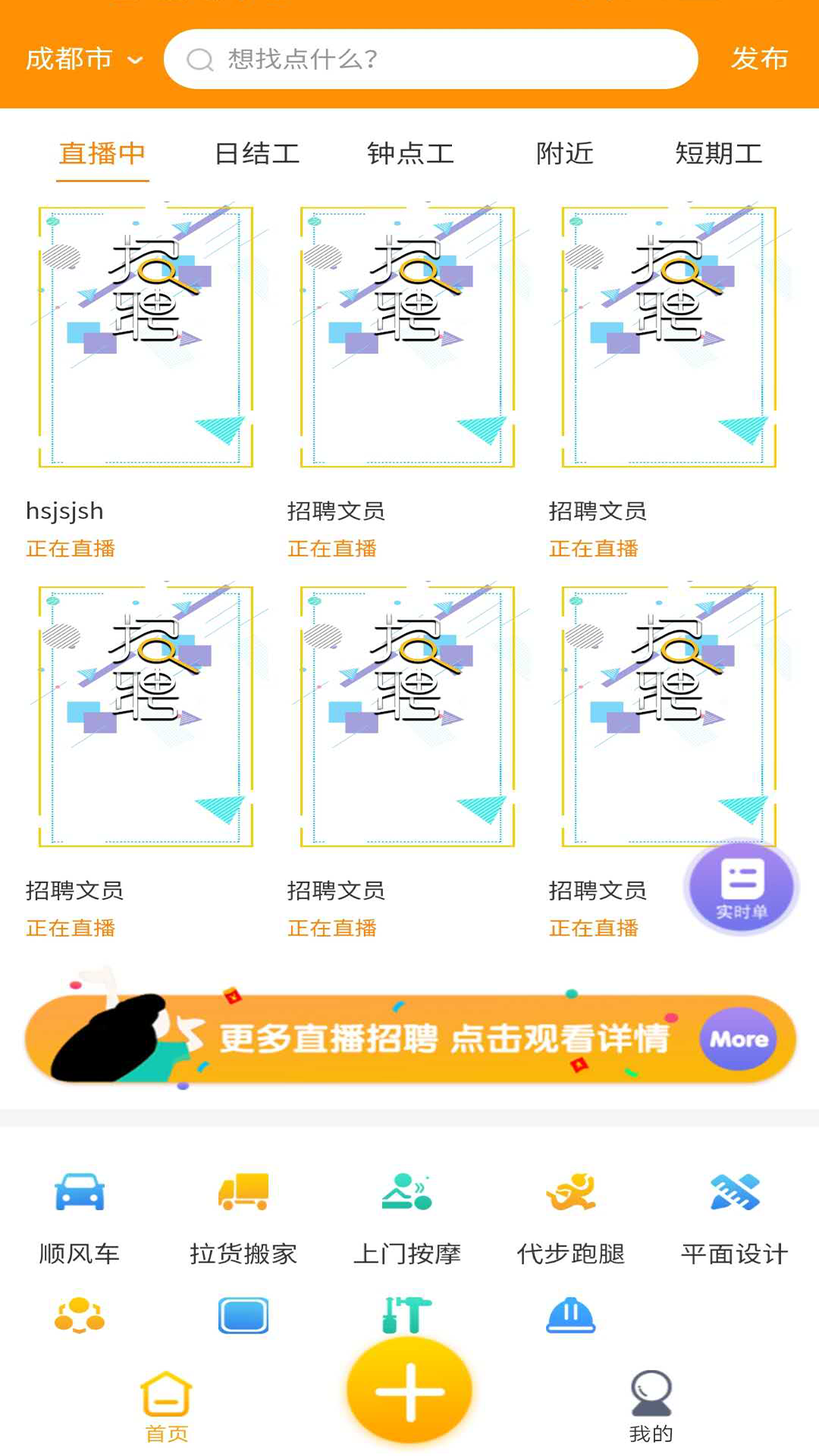Open 拉货搬家 service
The image size is (819, 1456).
(243, 1213)
